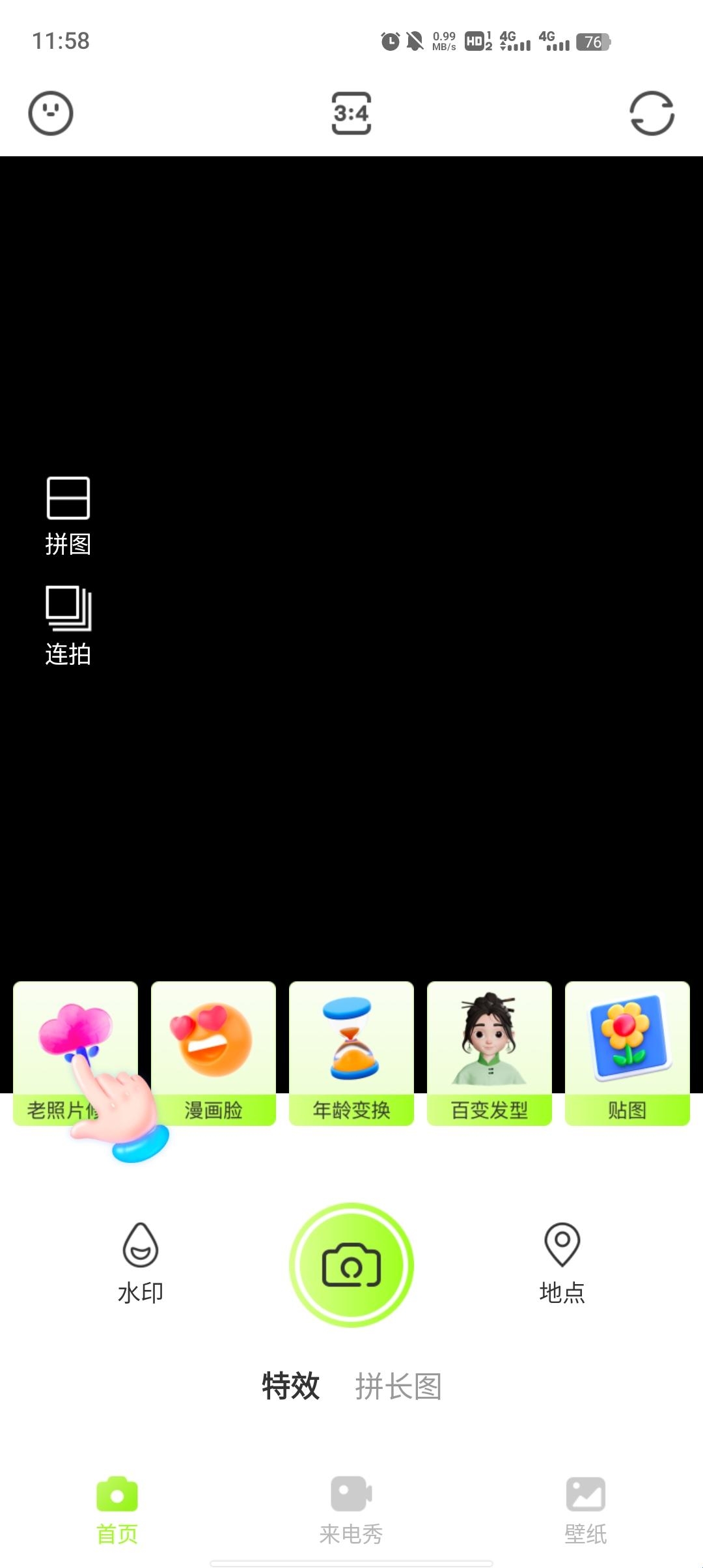
Task: Open the beauty face icon
Action: tap(51, 113)
